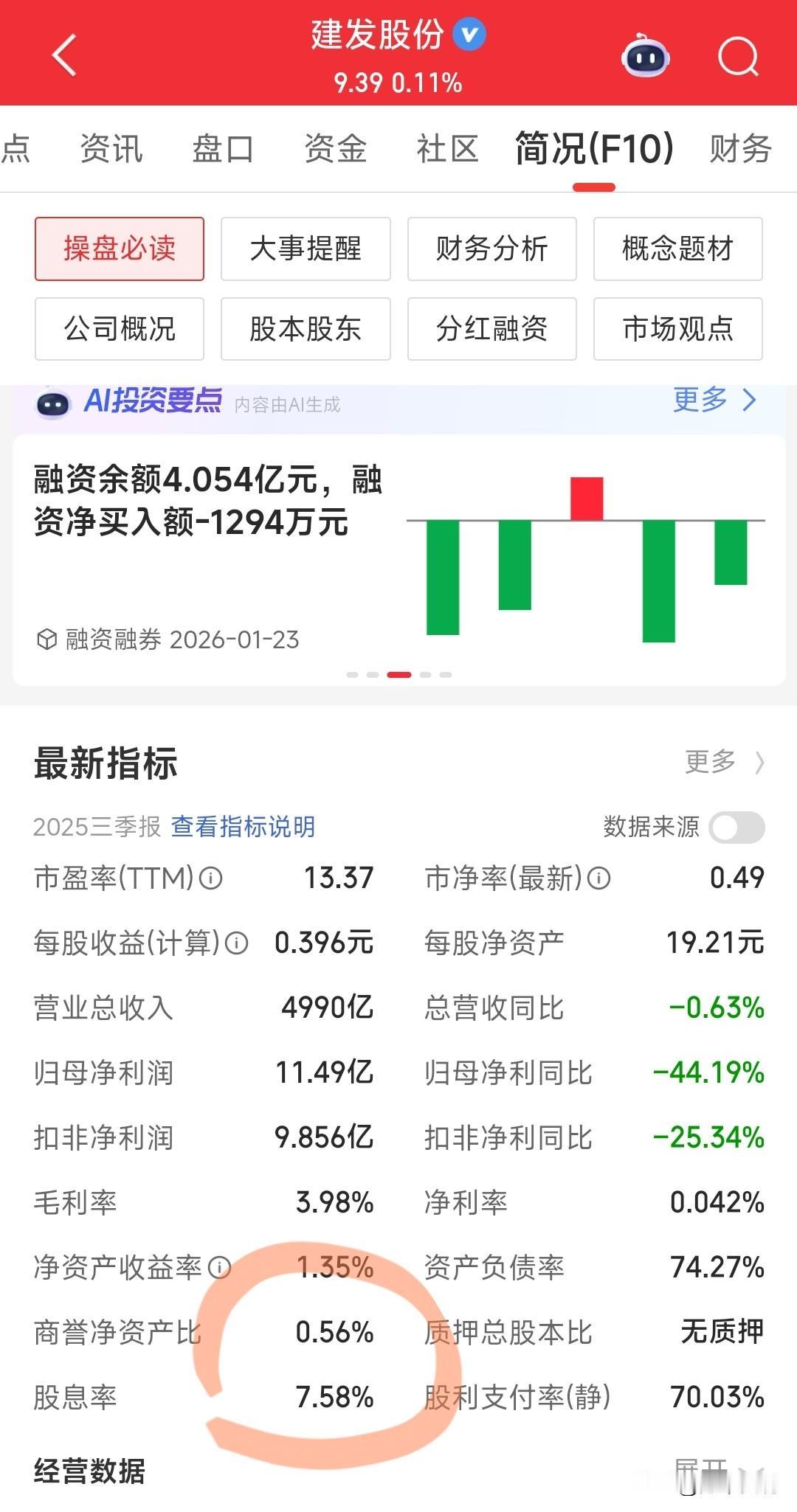Open the 查看指标说明 link

click(x=243, y=828)
